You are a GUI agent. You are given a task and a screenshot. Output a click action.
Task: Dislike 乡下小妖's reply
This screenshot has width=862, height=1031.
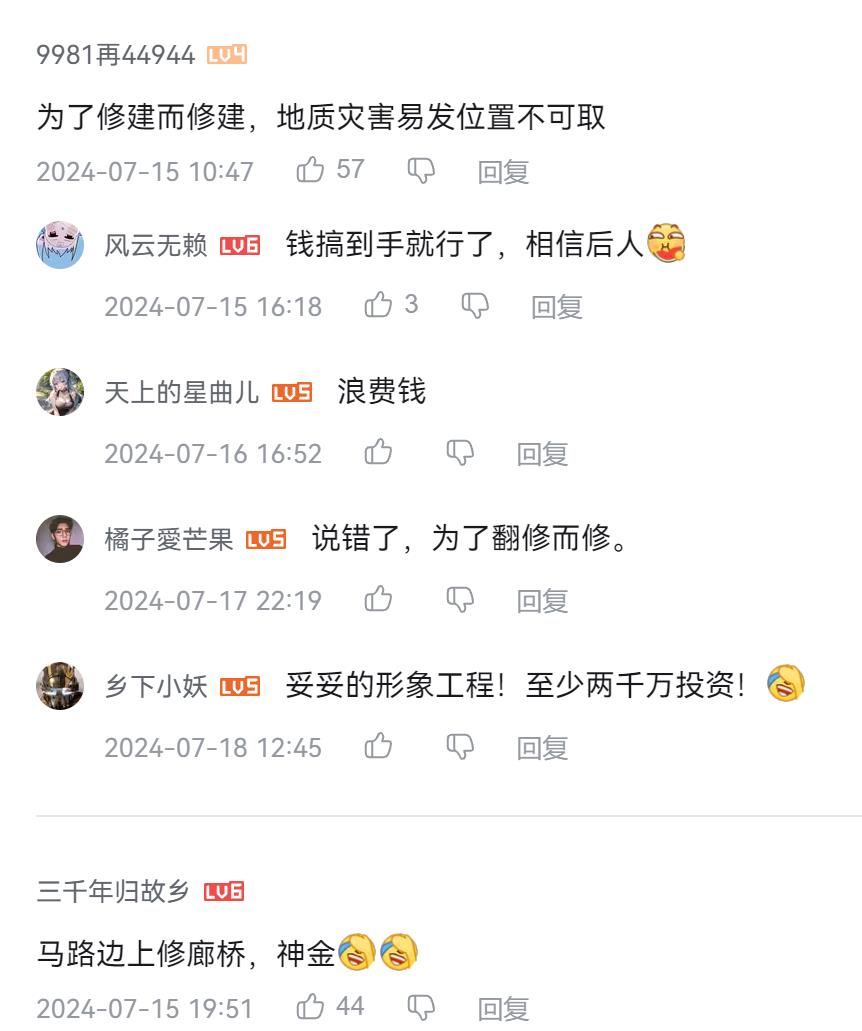tap(459, 746)
